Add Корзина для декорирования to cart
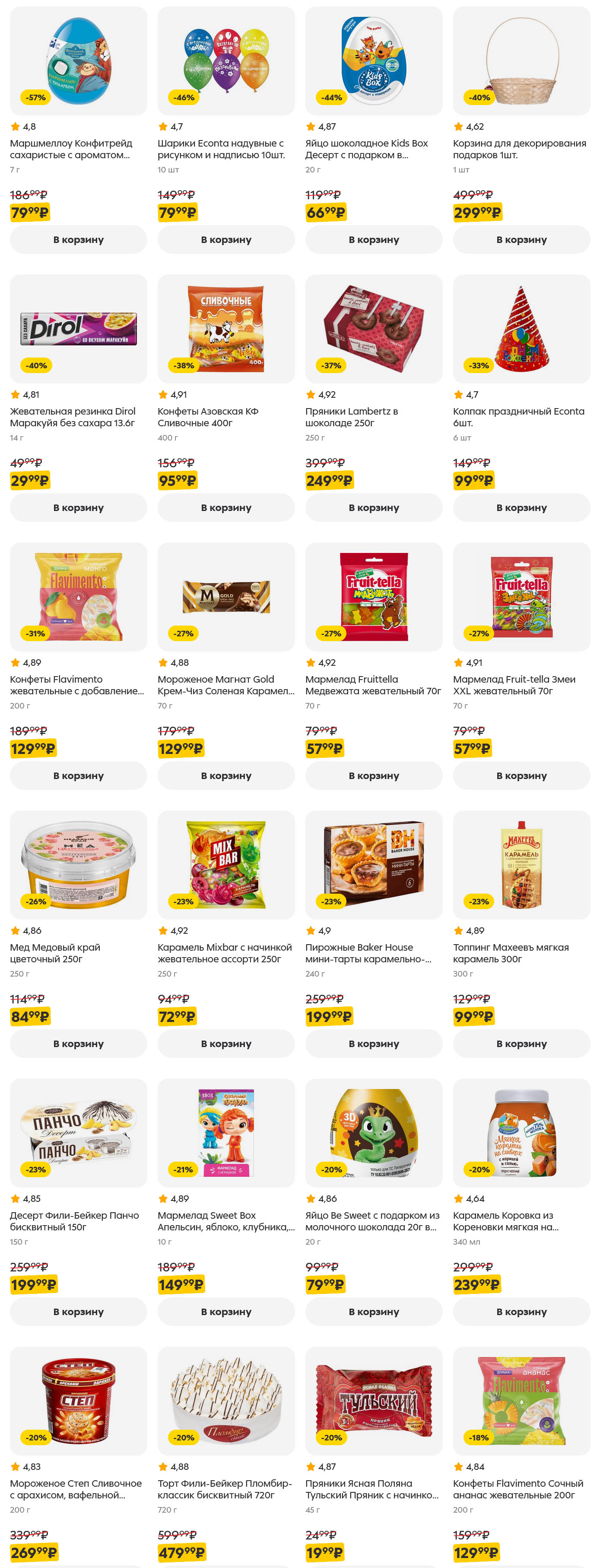 tap(521, 240)
